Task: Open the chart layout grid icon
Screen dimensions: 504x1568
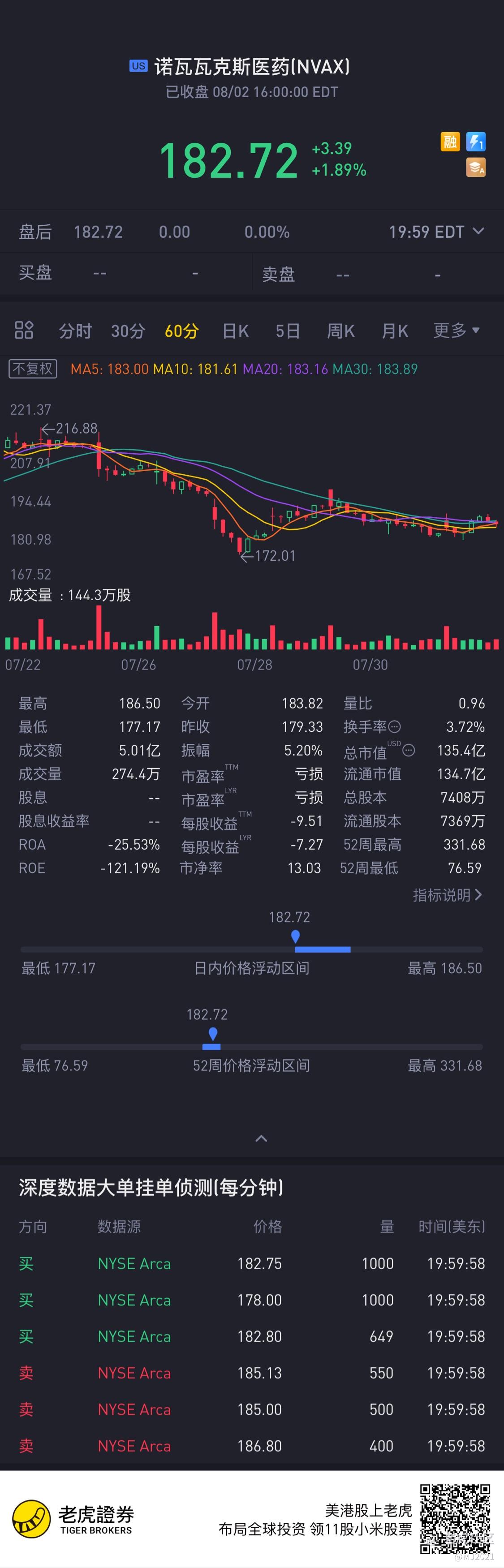Action: [x=24, y=330]
